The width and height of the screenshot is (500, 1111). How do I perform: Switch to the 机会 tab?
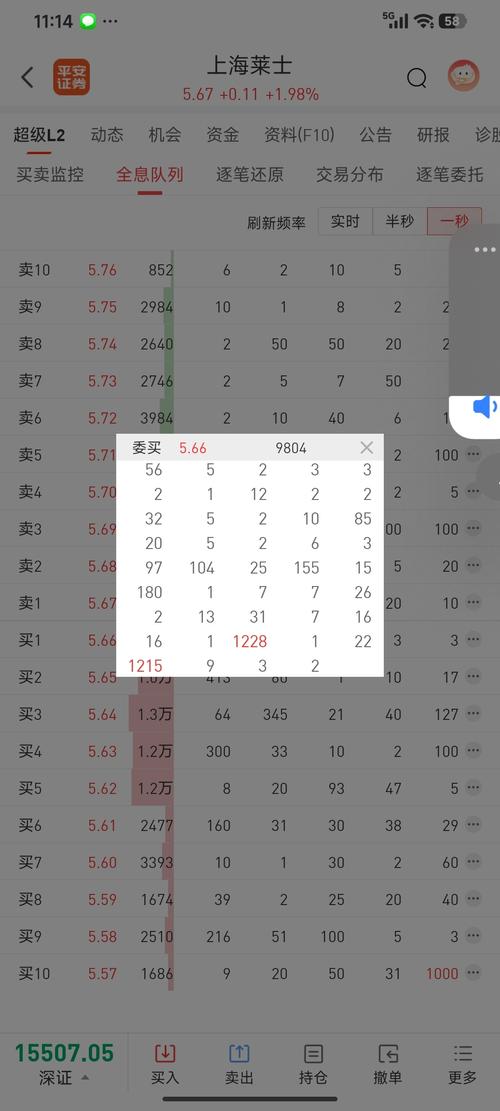pyautogui.click(x=165, y=135)
